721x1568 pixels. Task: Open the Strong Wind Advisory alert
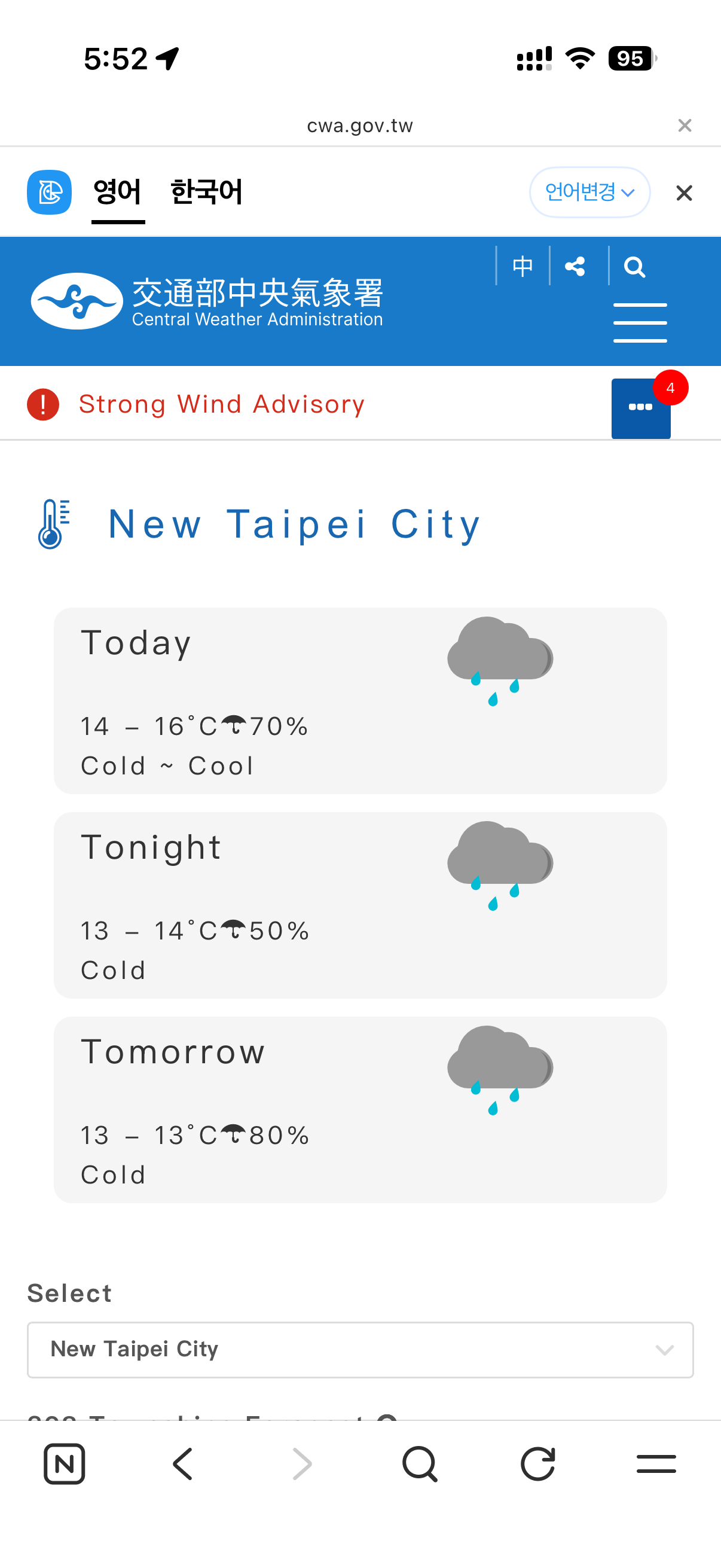(221, 404)
